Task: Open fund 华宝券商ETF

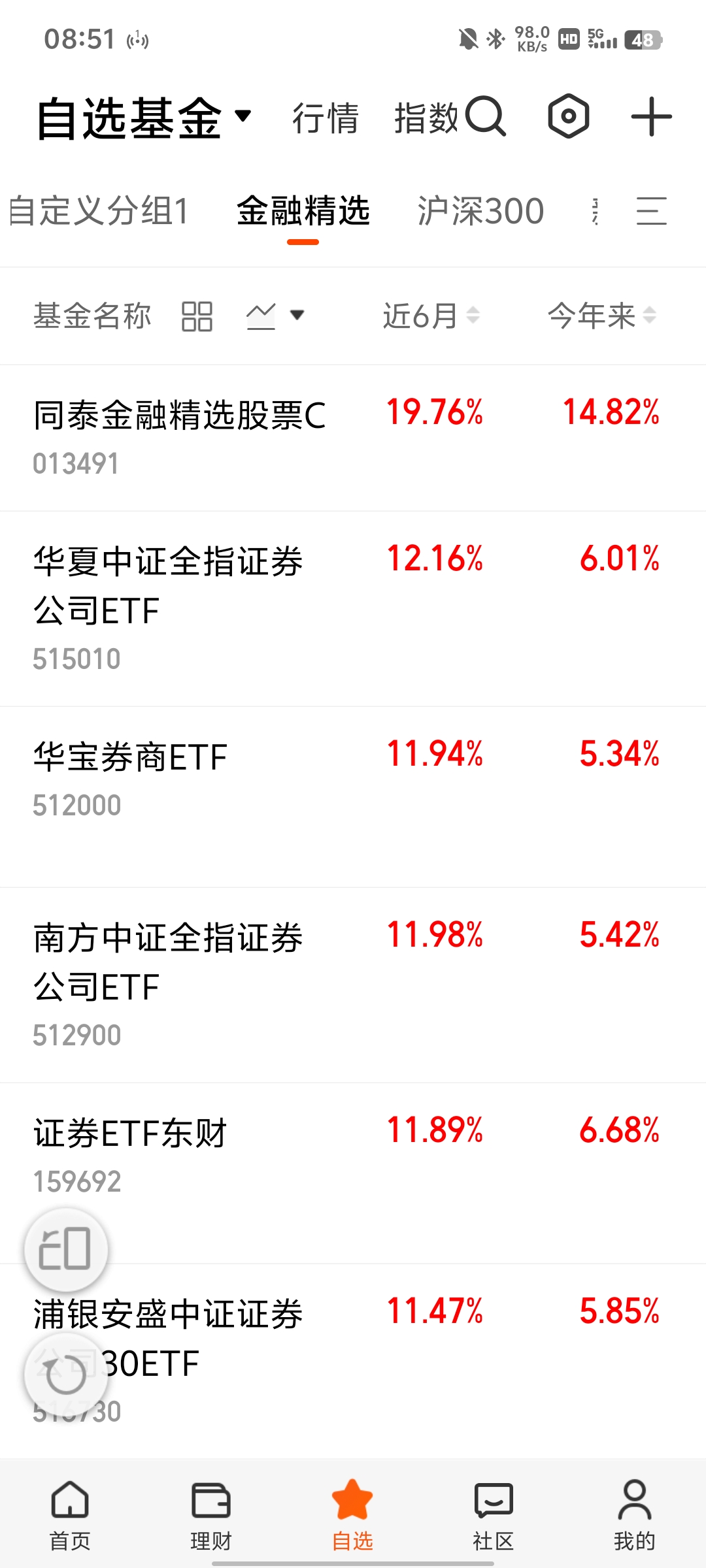Action: pyautogui.click(x=353, y=797)
